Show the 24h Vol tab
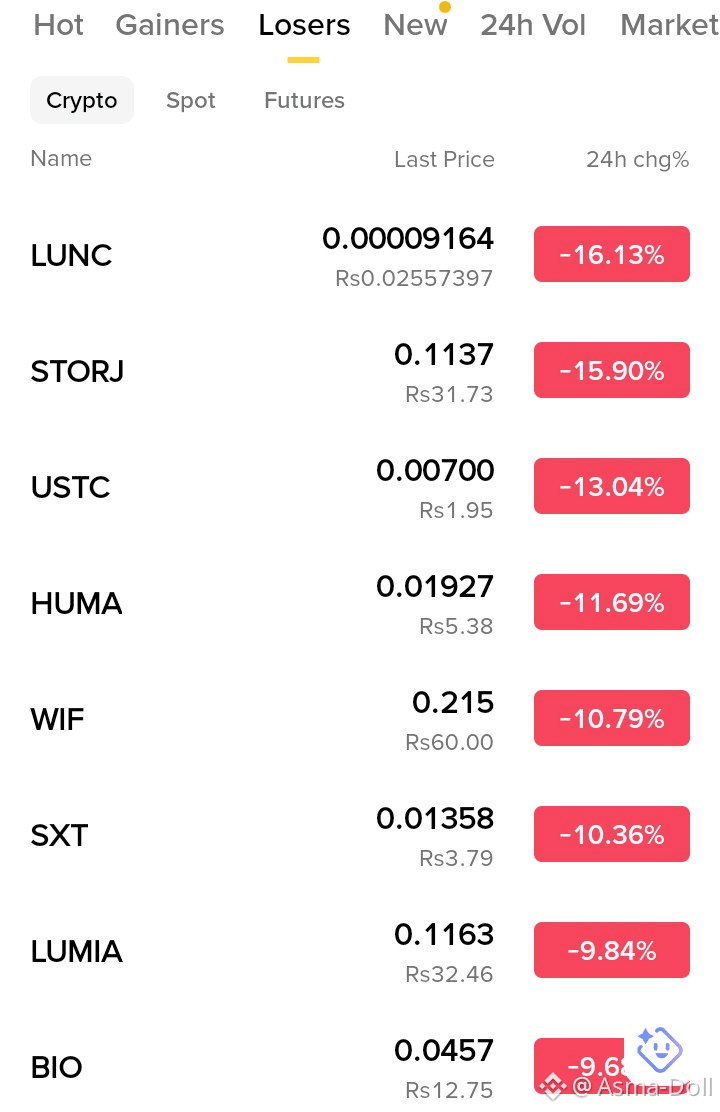This screenshot has height=1112, width=720. pos(533,26)
